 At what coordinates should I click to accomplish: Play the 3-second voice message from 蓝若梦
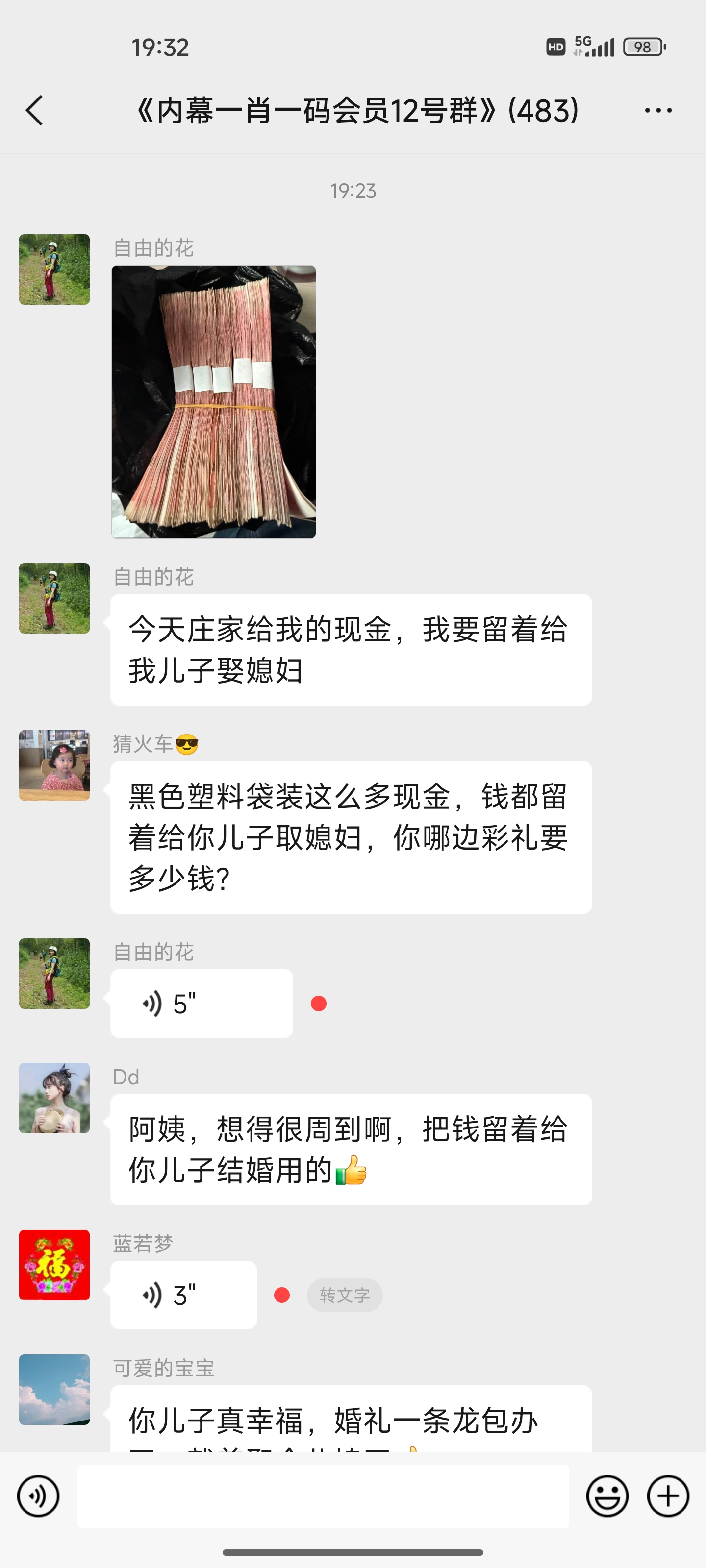tap(183, 1295)
